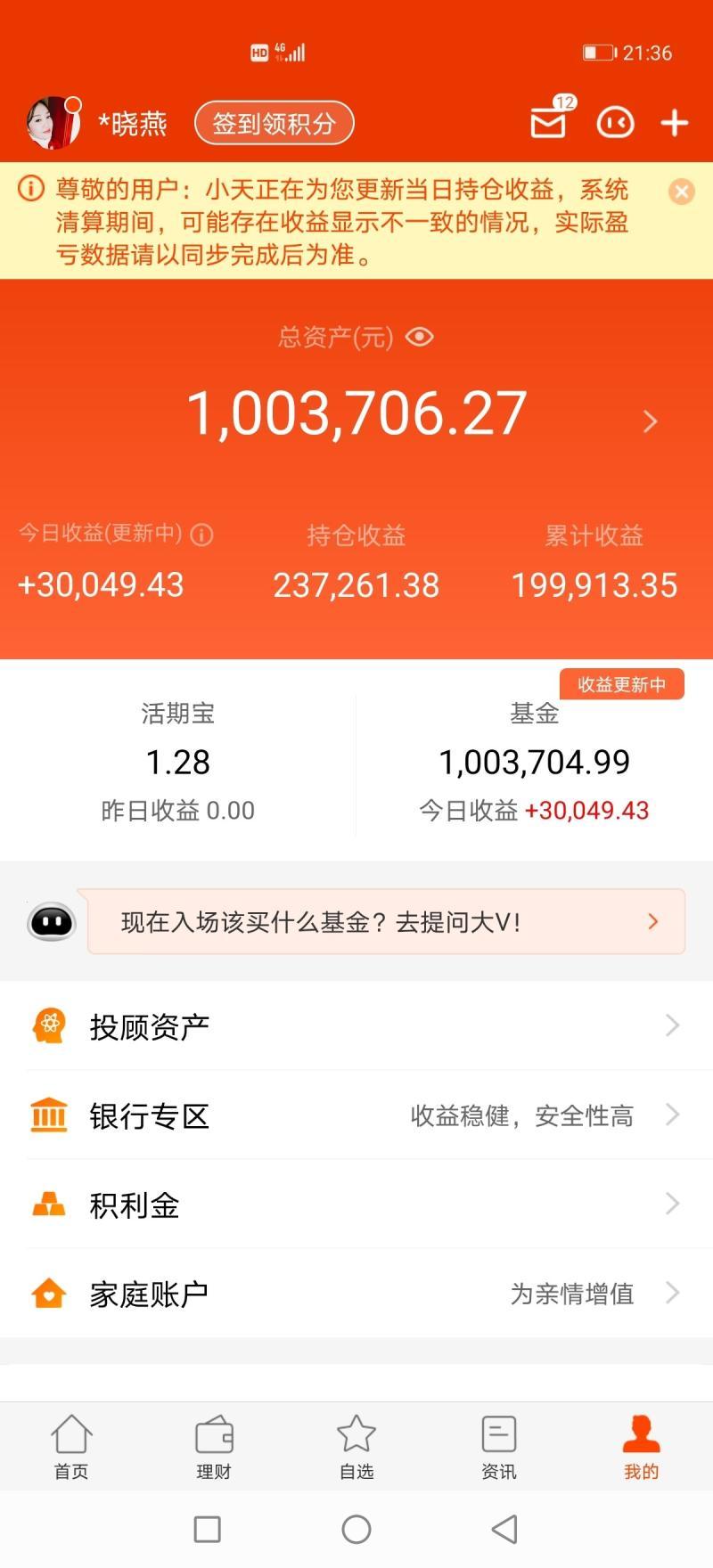Switch to the 资讯 tab

coord(499,1447)
